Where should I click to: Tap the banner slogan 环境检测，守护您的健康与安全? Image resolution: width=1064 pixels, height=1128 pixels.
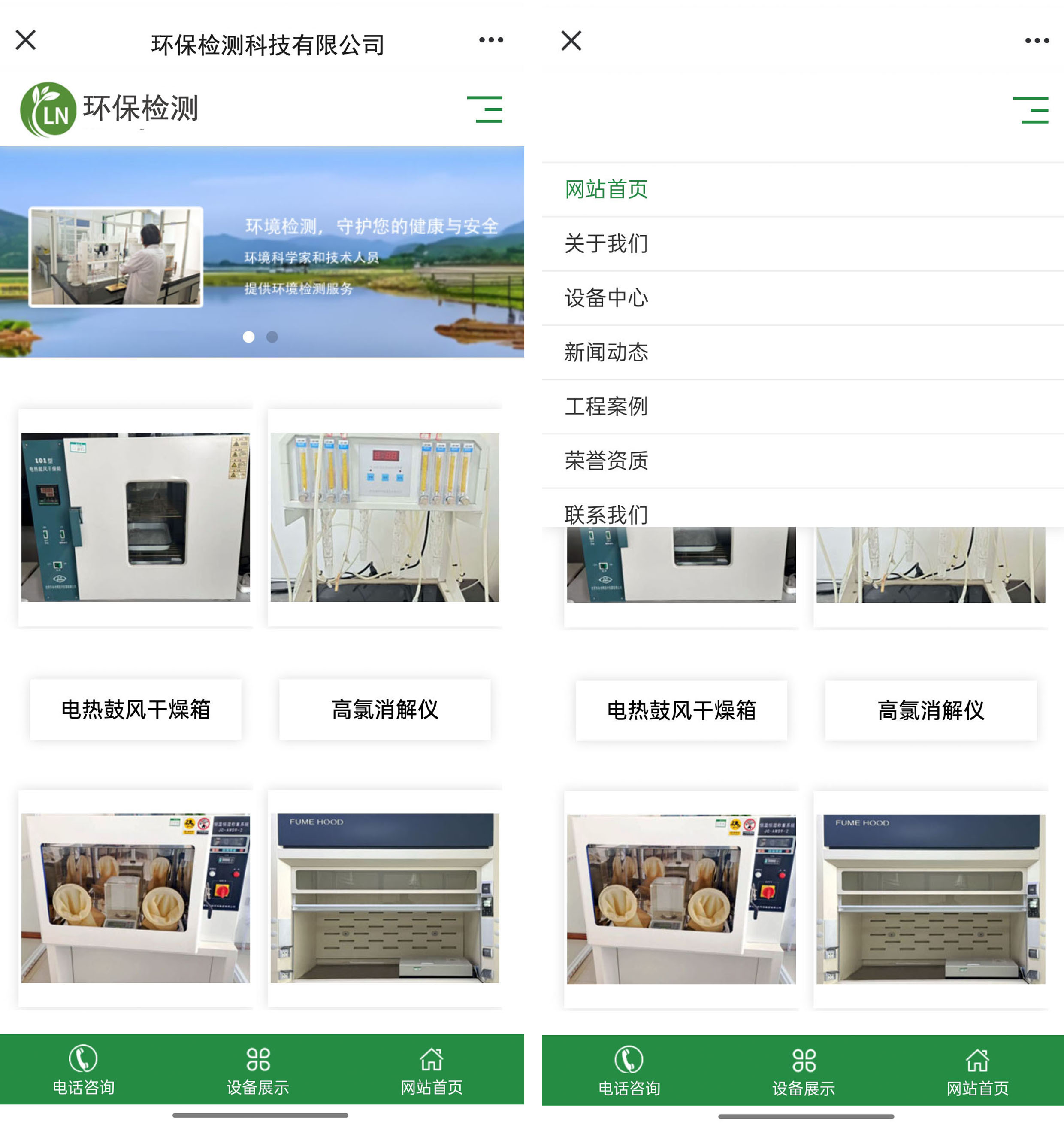371,226
